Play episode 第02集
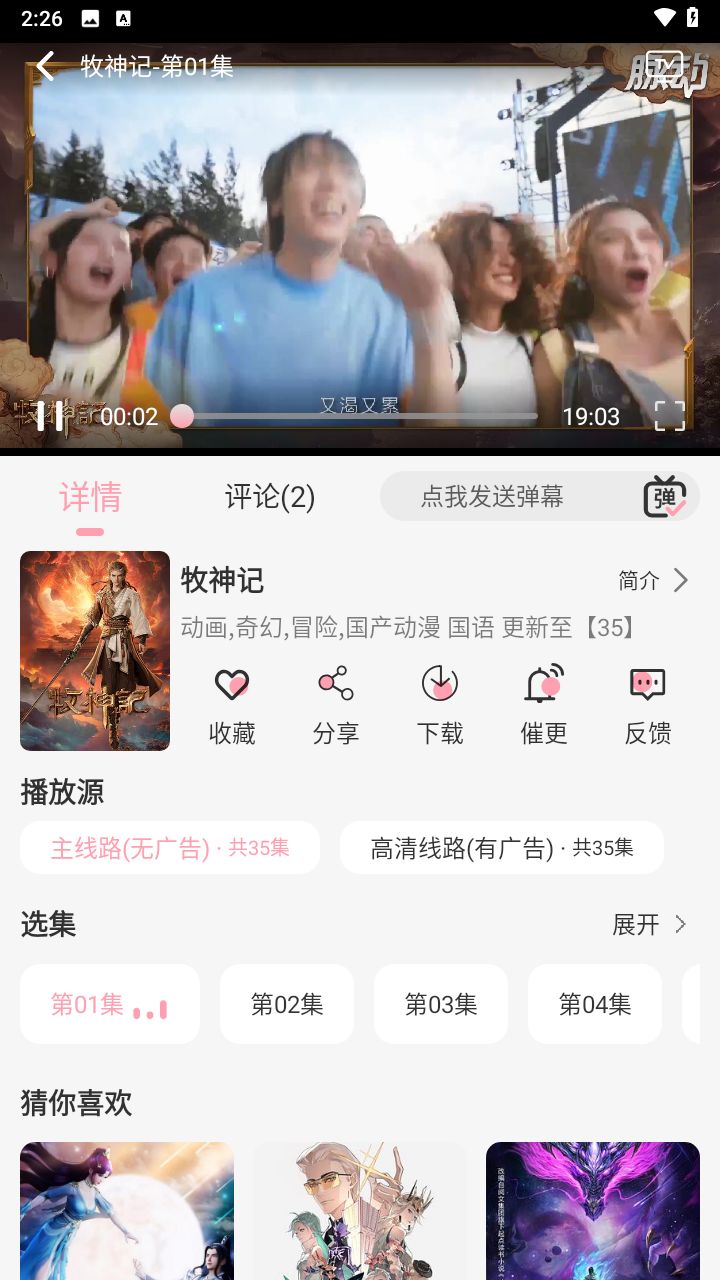The image size is (720, 1280). pos(287,1003)
